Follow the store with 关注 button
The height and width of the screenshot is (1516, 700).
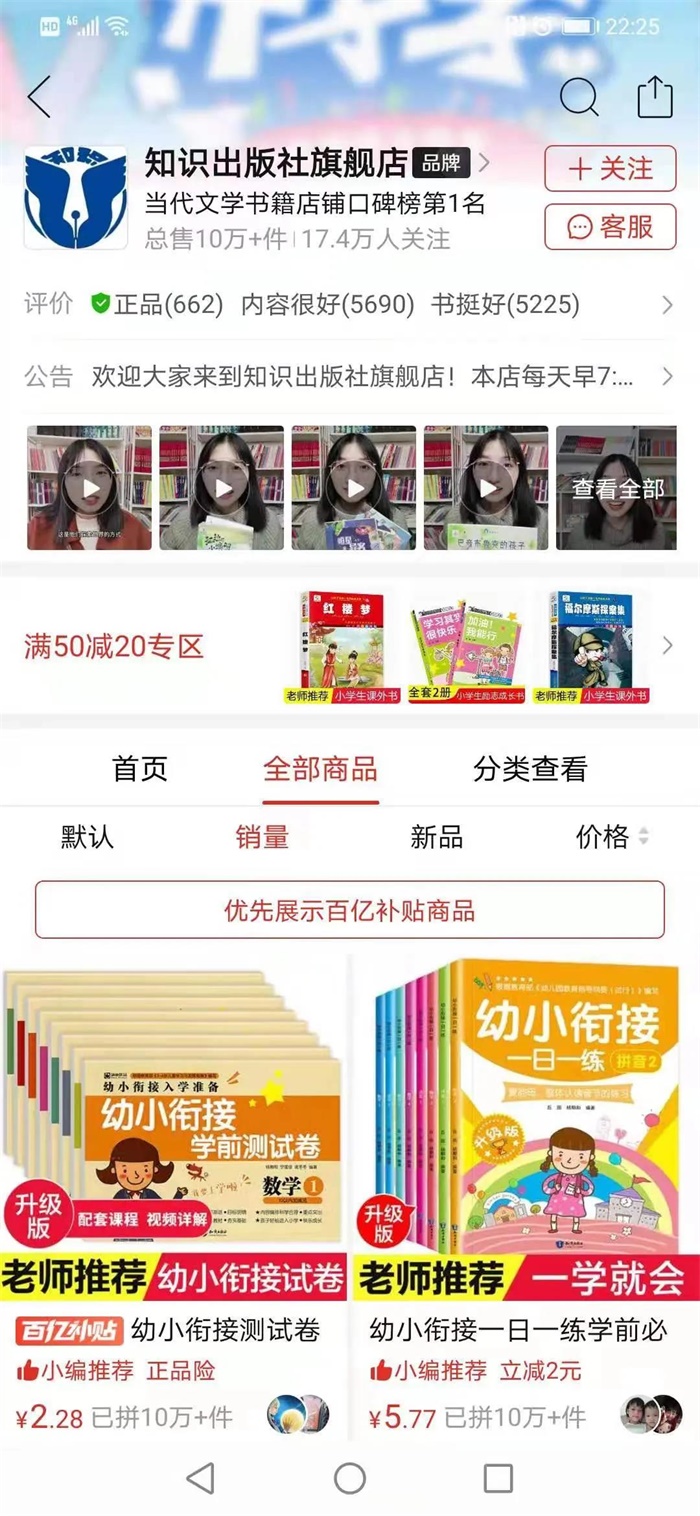610,168
